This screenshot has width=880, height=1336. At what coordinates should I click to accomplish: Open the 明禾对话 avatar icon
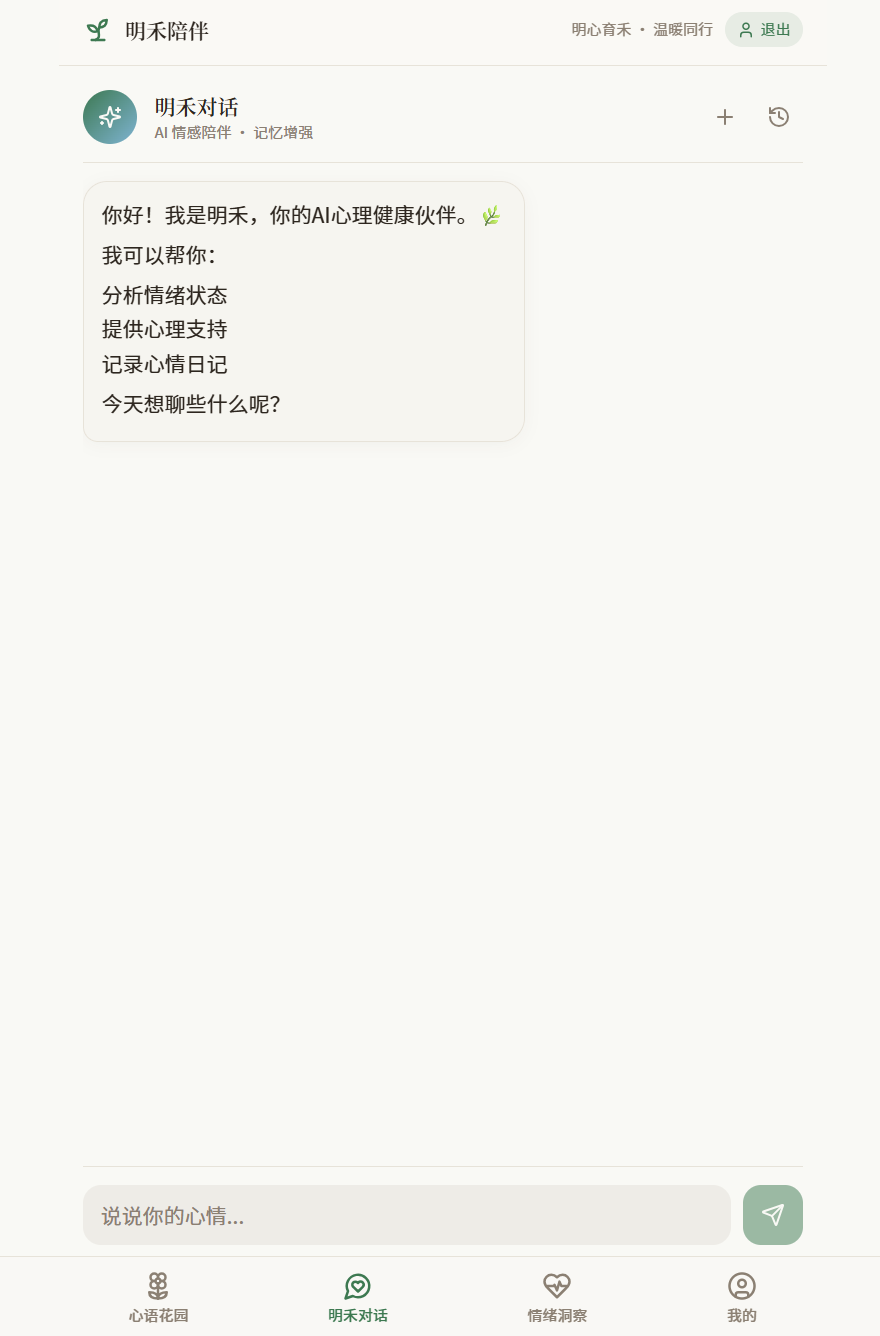pos(110,117)
